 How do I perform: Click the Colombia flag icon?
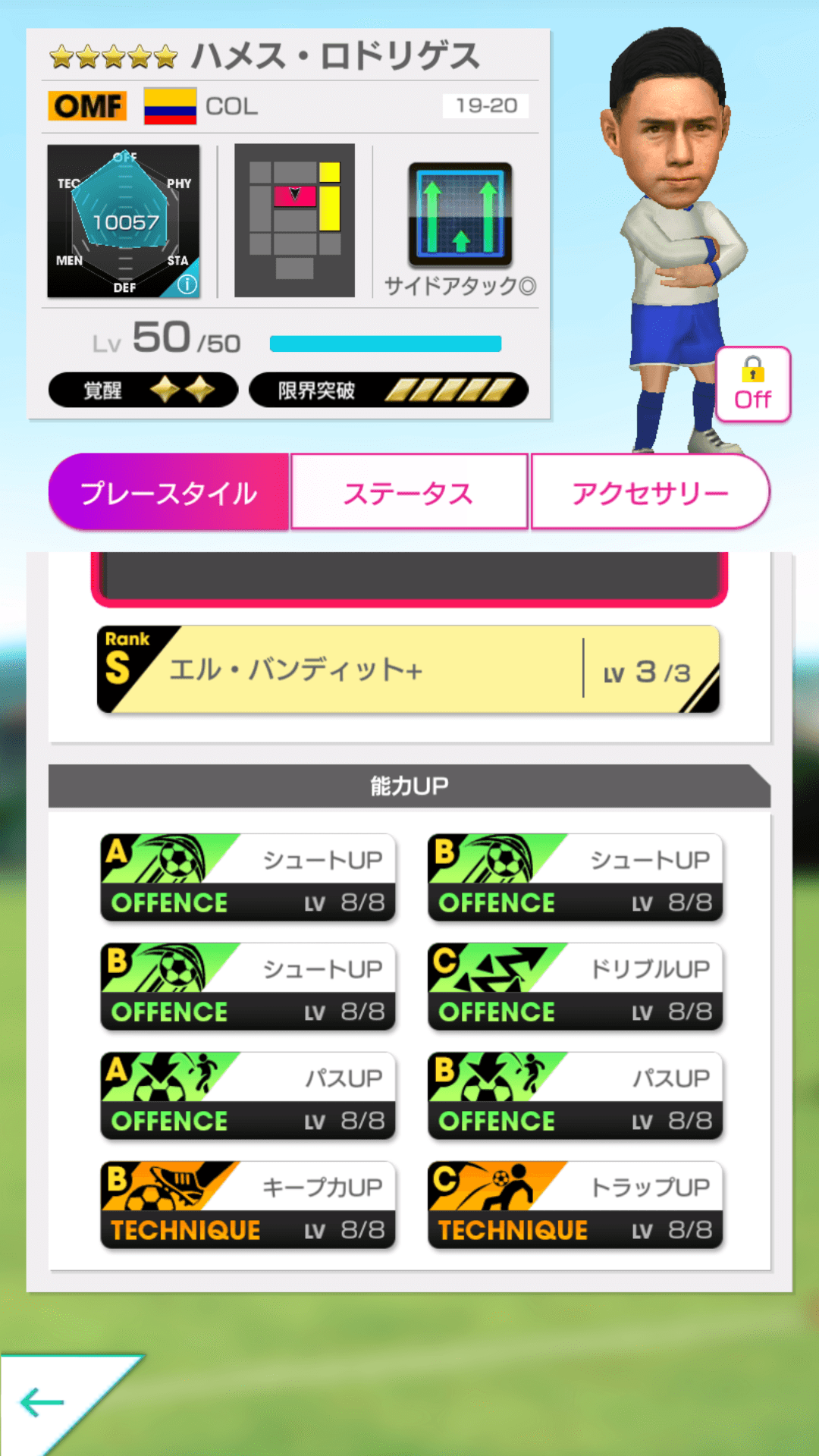(170, 105)
